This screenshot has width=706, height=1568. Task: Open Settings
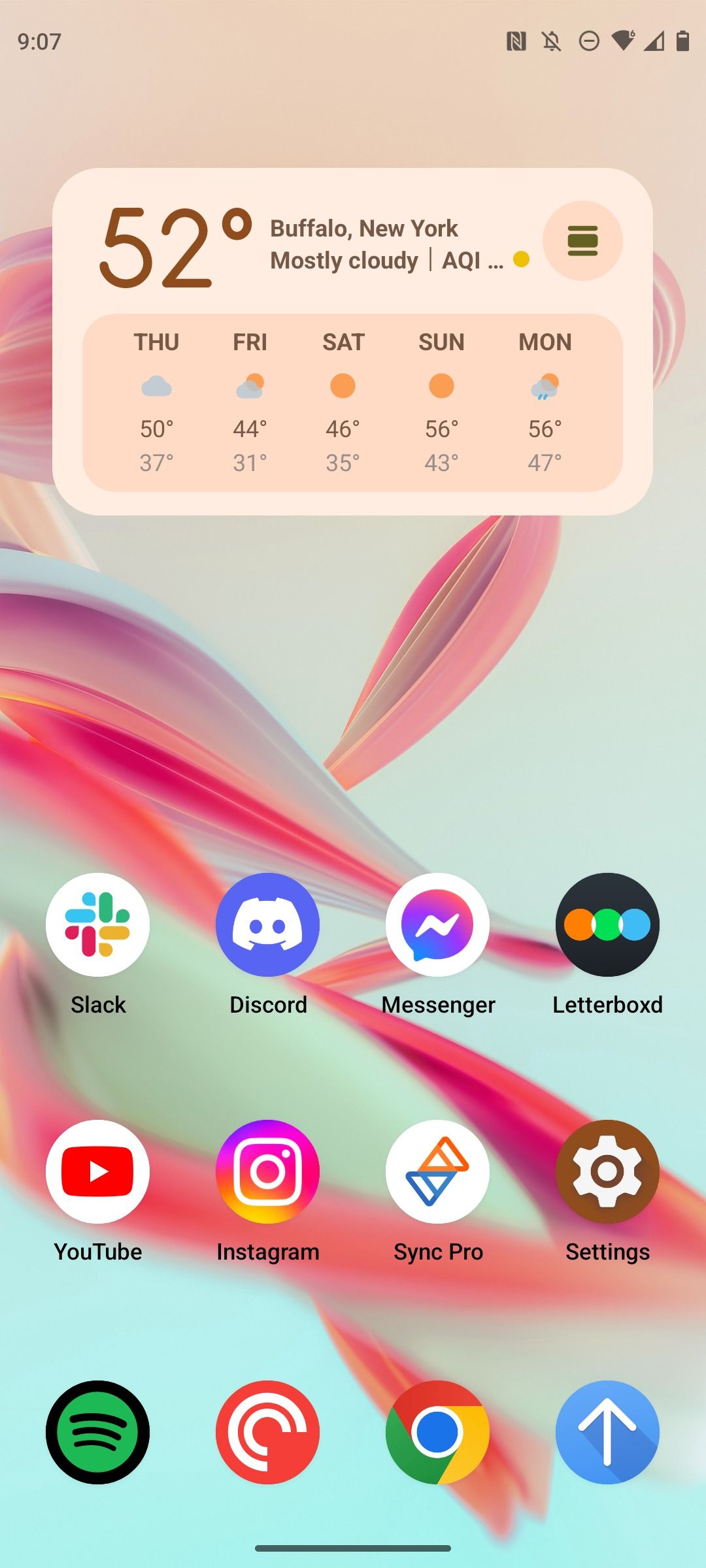point(607,1171)
